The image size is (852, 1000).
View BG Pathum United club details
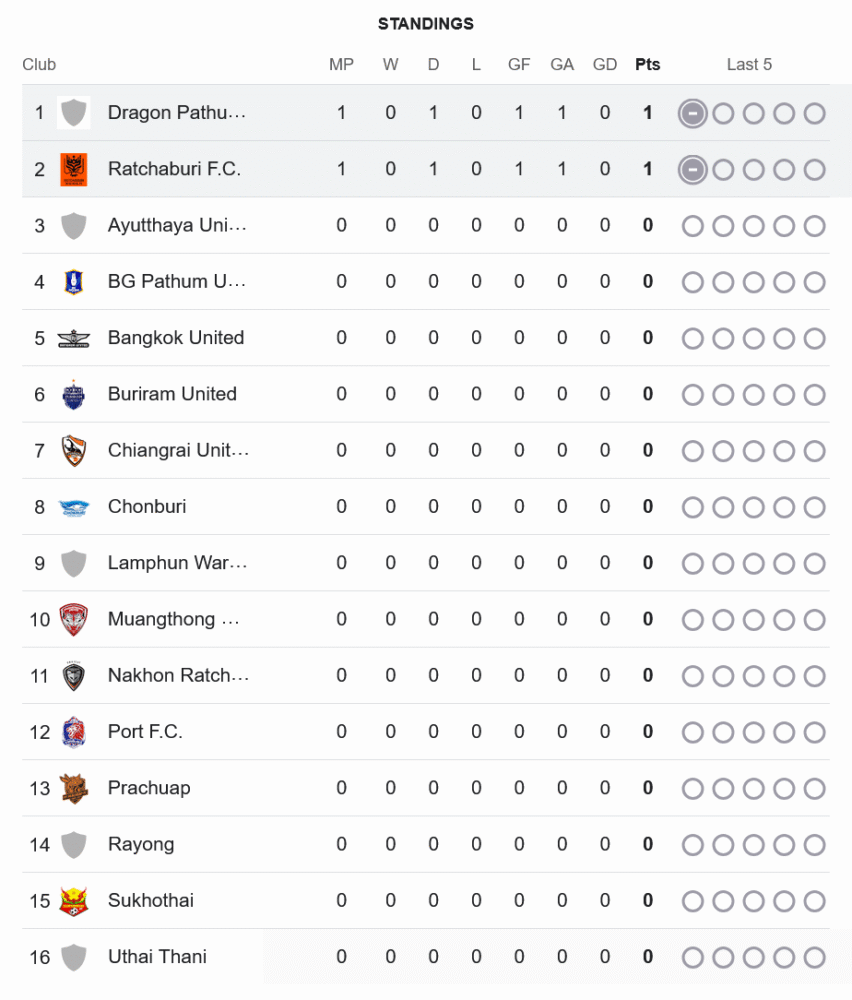click(176, 282)
